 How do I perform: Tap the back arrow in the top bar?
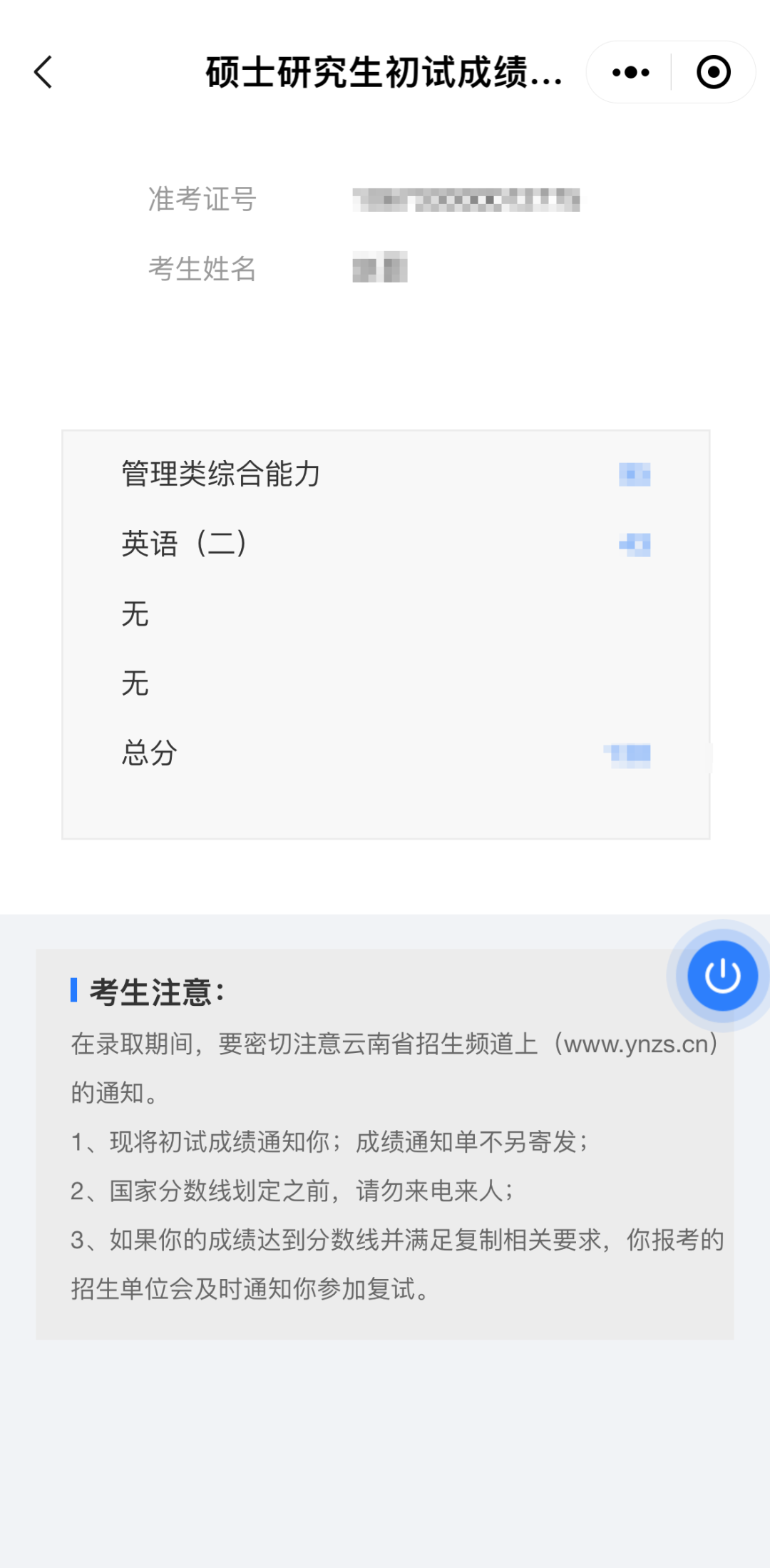pyautogui.click(x=42, y=71)
